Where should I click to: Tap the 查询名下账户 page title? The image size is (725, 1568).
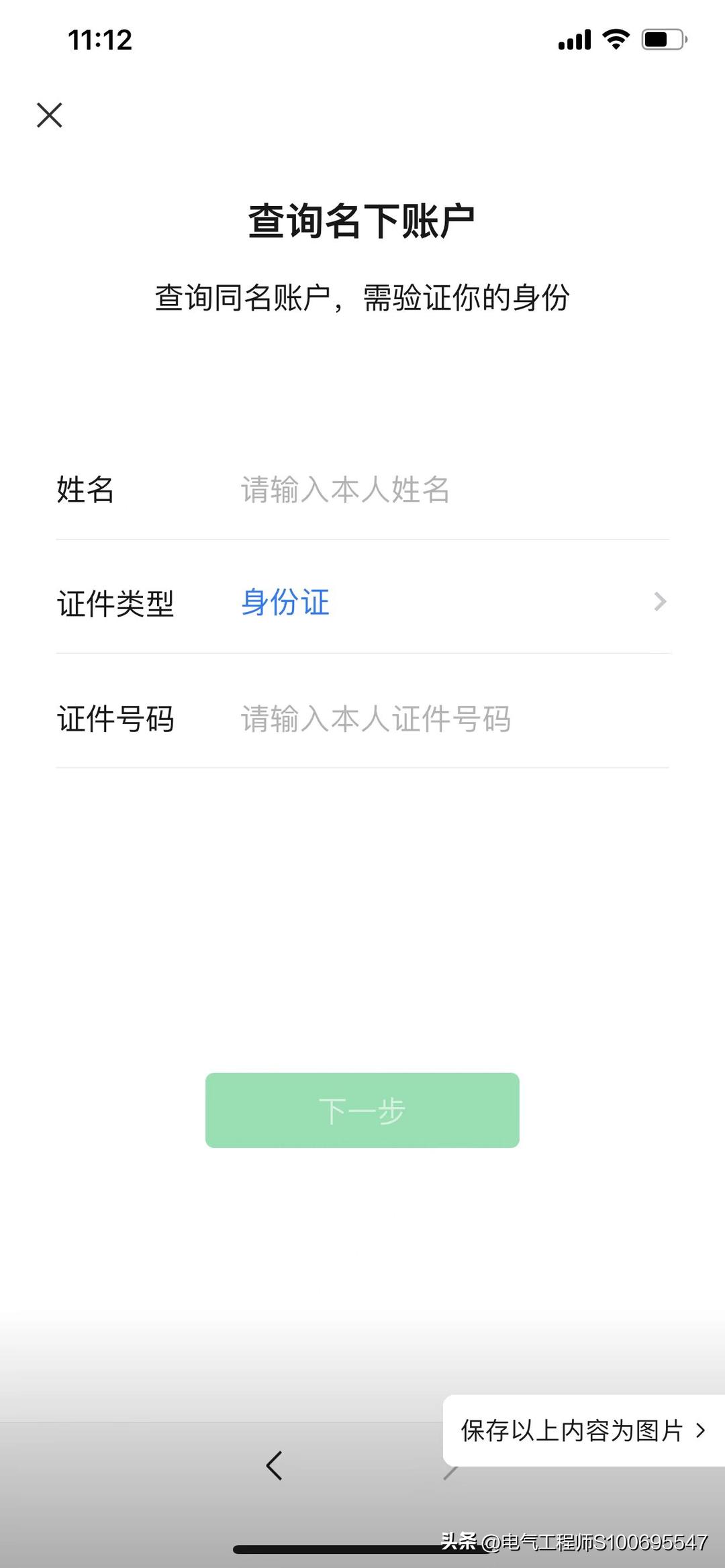[x=362, y=219]
